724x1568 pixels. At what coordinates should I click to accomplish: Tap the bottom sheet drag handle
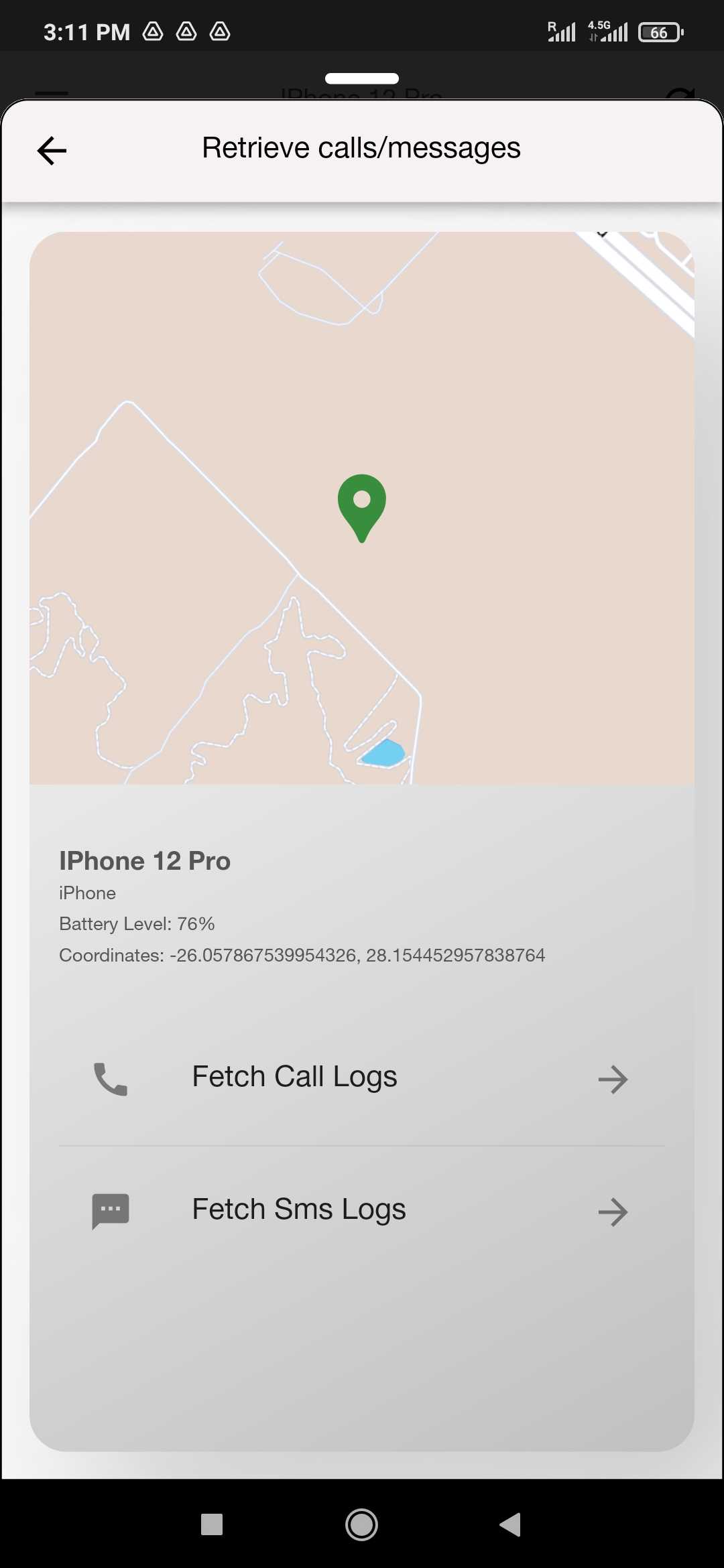(361, 78)
